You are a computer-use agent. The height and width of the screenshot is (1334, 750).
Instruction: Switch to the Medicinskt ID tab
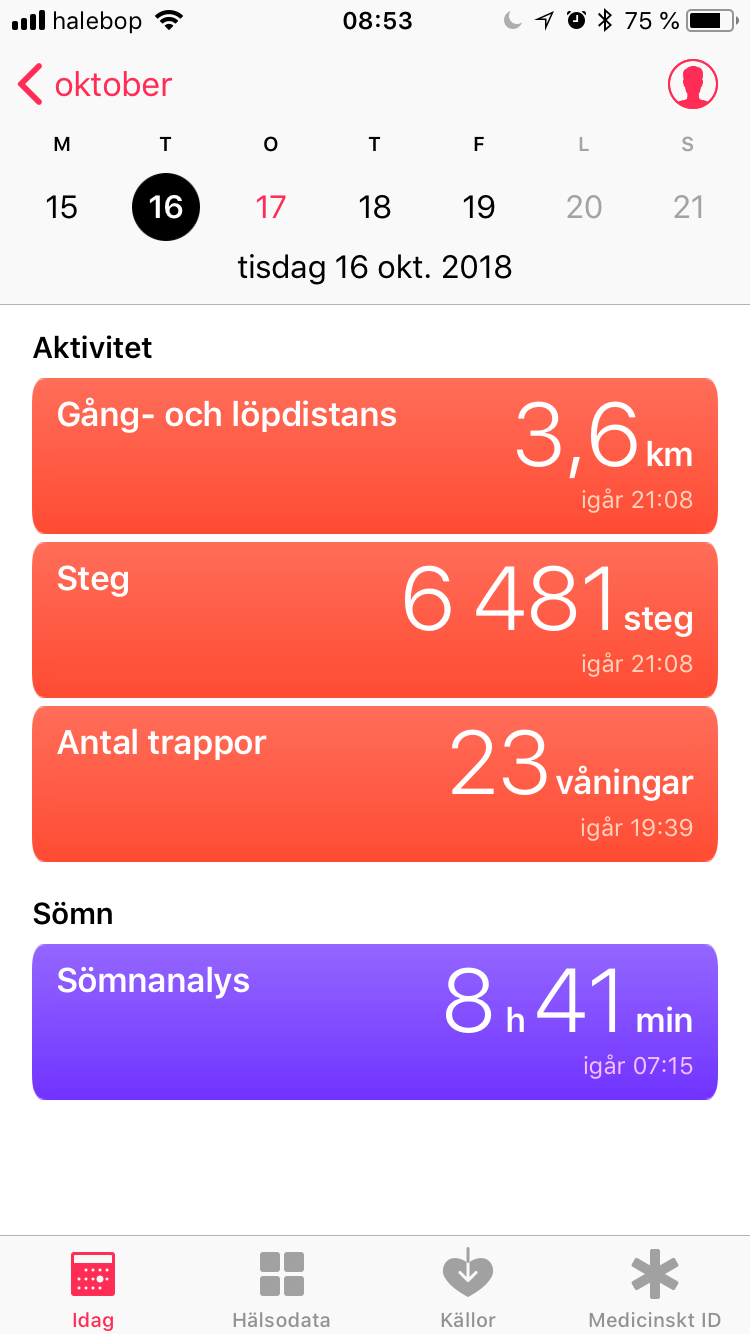click(x=655, y=1289)
